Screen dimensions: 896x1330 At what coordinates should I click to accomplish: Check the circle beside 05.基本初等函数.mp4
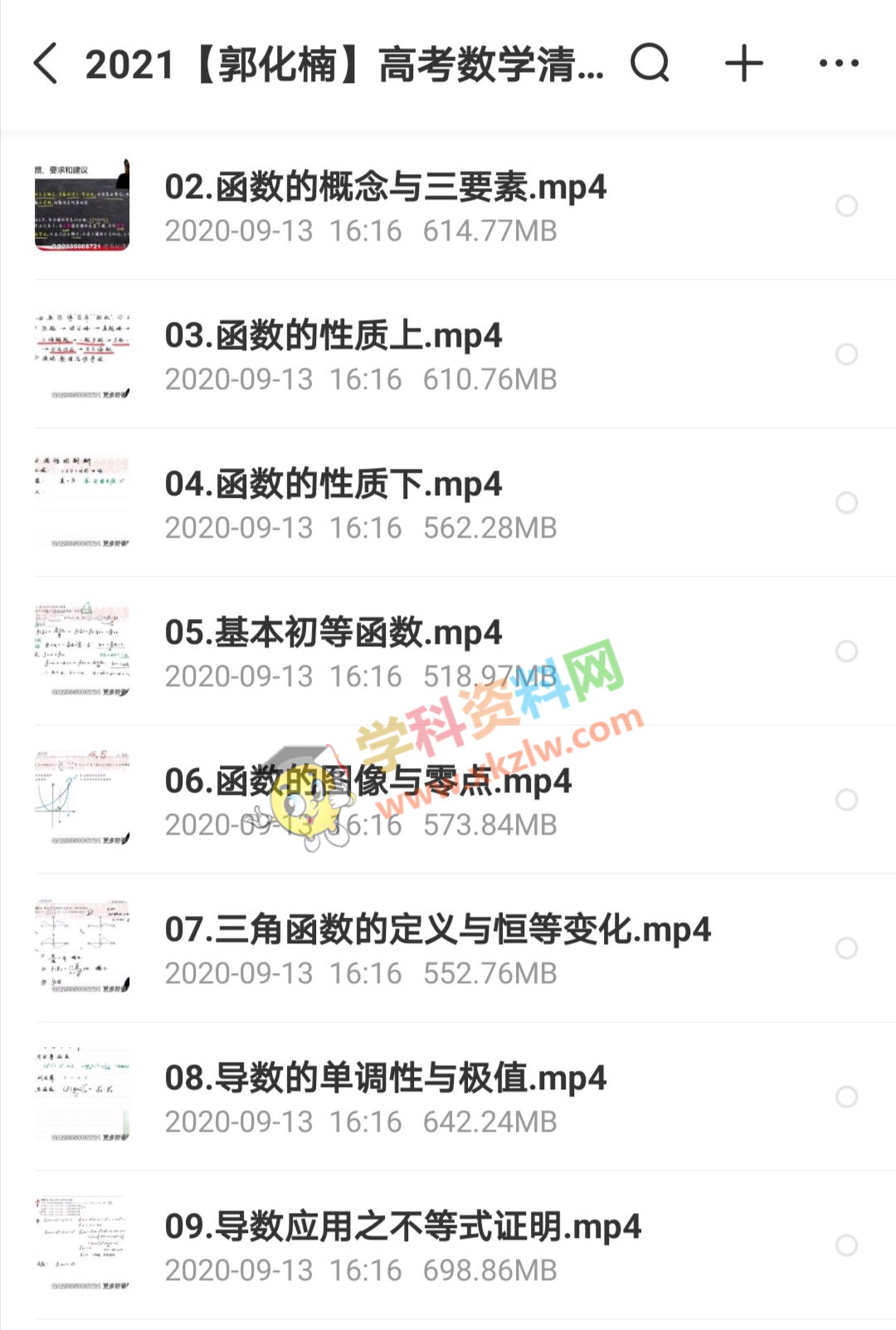point(846,651)
